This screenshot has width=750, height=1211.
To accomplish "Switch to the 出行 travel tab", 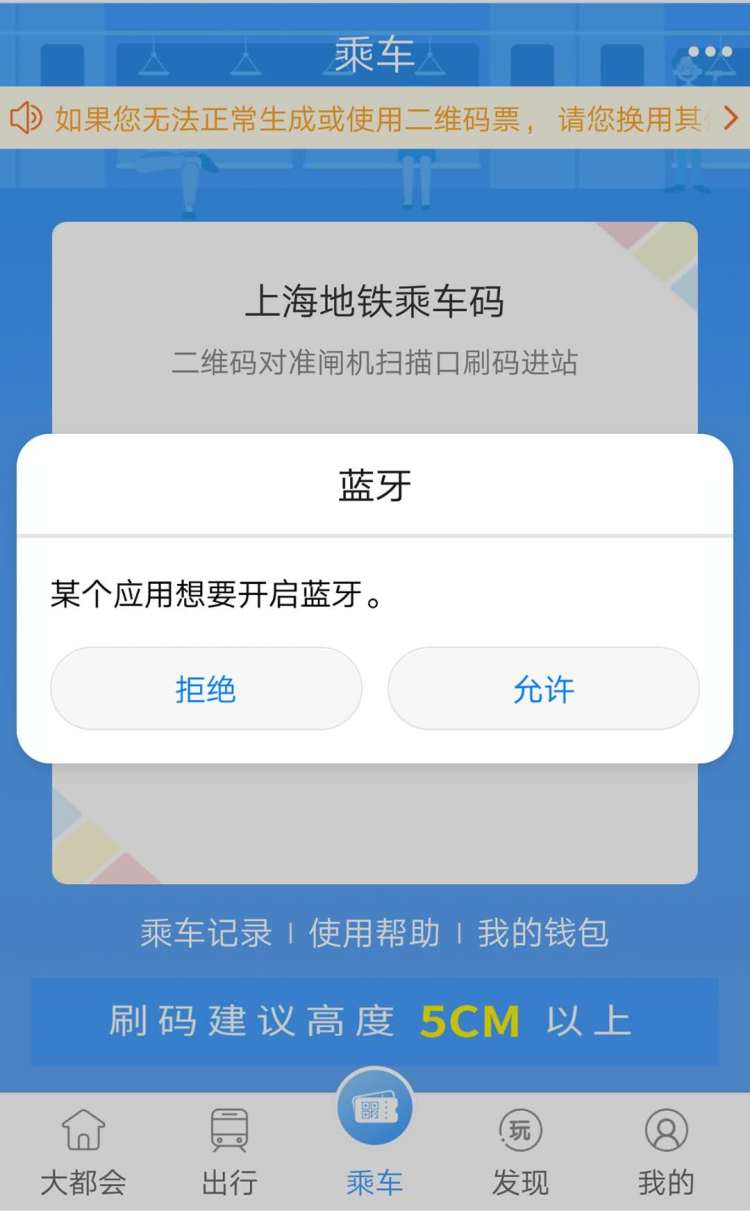I will click(229, 1152).
